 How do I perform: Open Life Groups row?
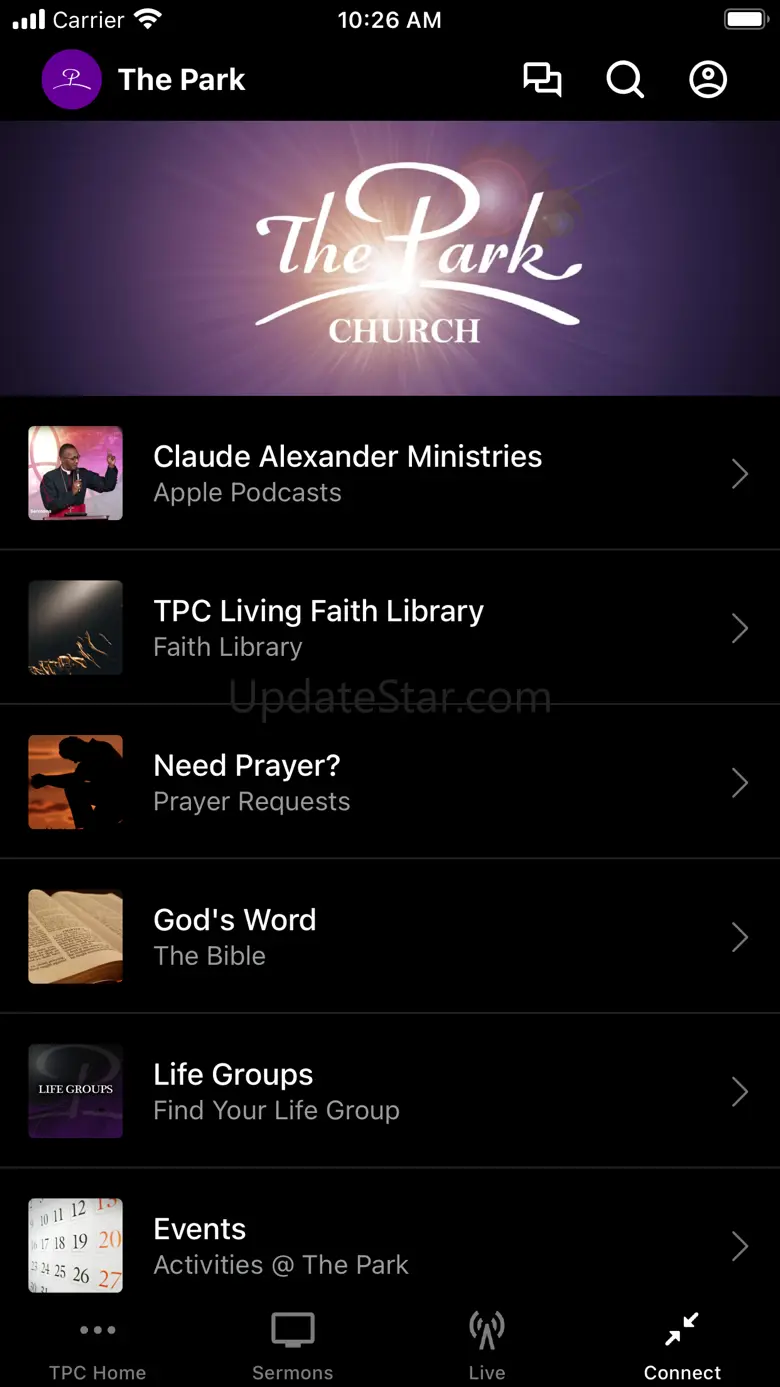pyautogui.click(x=390, y=1091)
